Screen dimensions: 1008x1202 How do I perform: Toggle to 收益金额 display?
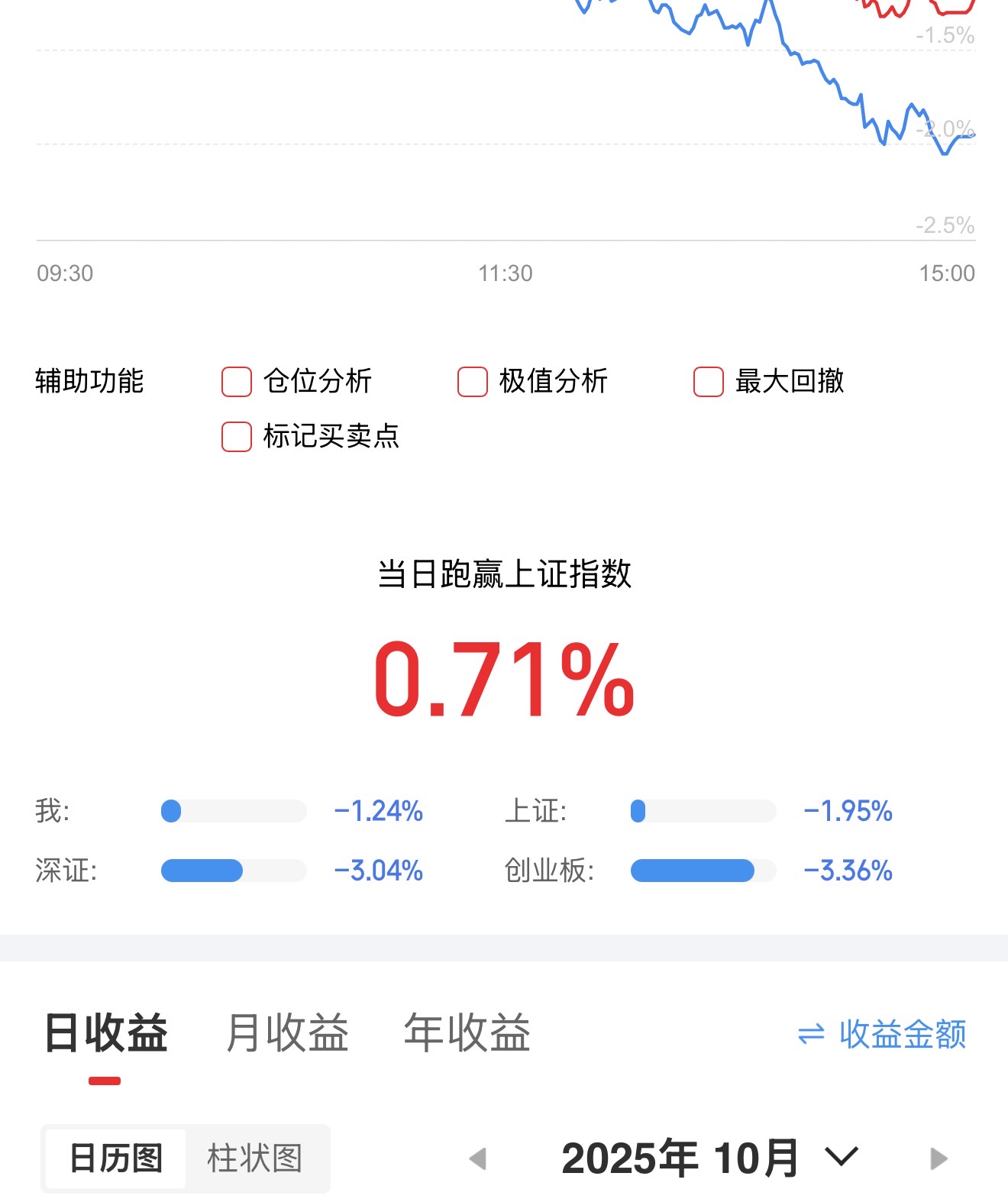[x=882, y=1035]
